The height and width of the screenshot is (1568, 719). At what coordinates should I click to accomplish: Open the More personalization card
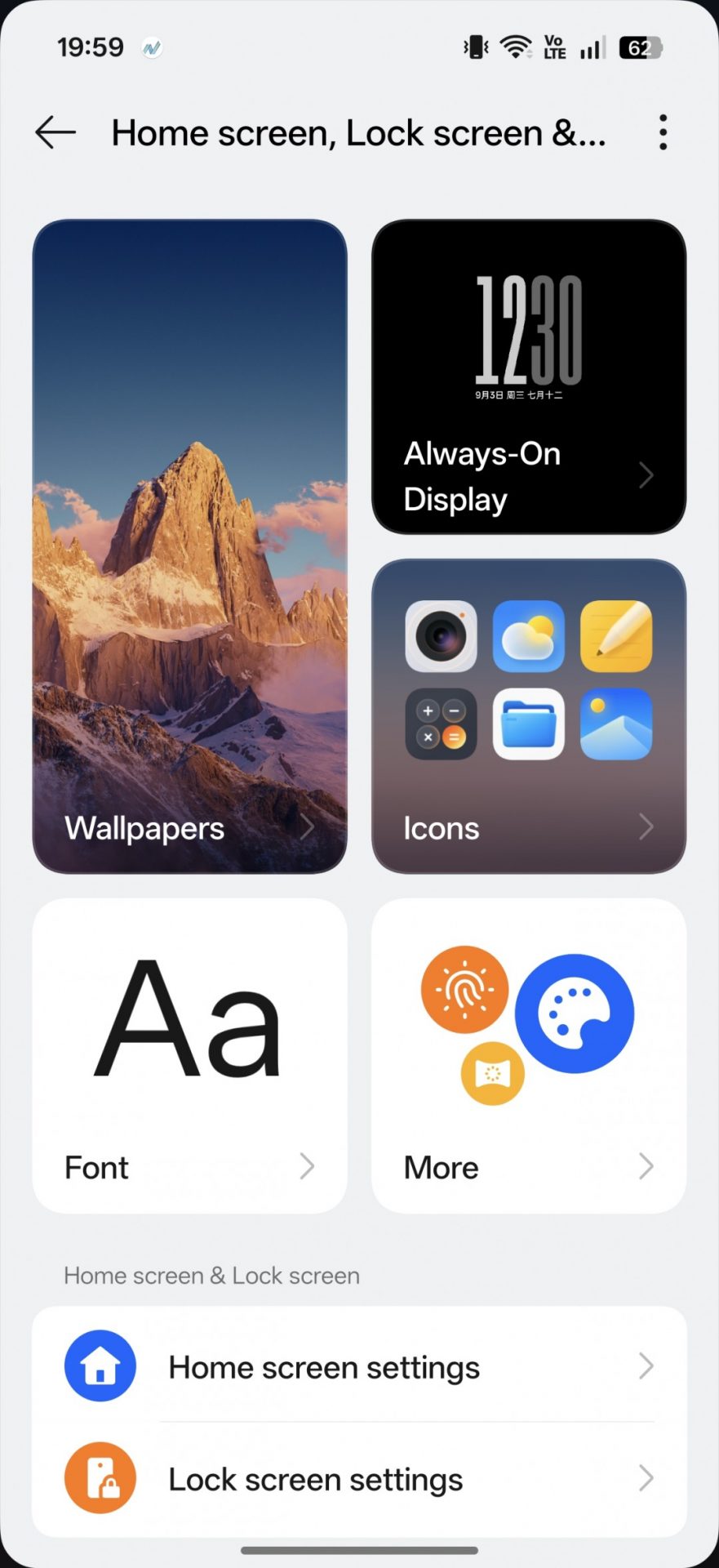tap(528, 1055)
